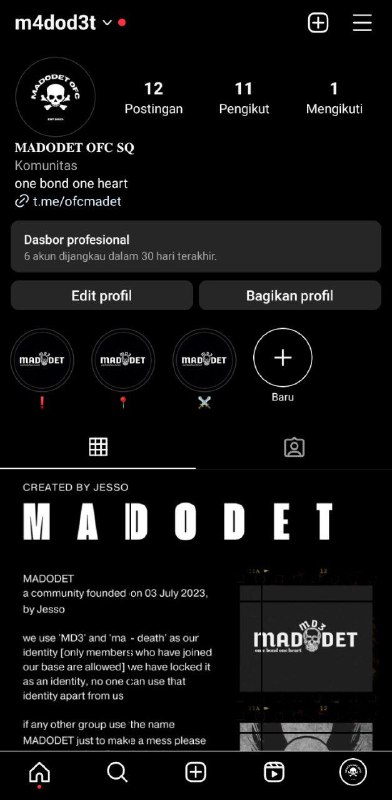This screenshot has width=392, height=800.
Task: Open the Reels tab
Action: pyautogui.click(x=274, y=772)
